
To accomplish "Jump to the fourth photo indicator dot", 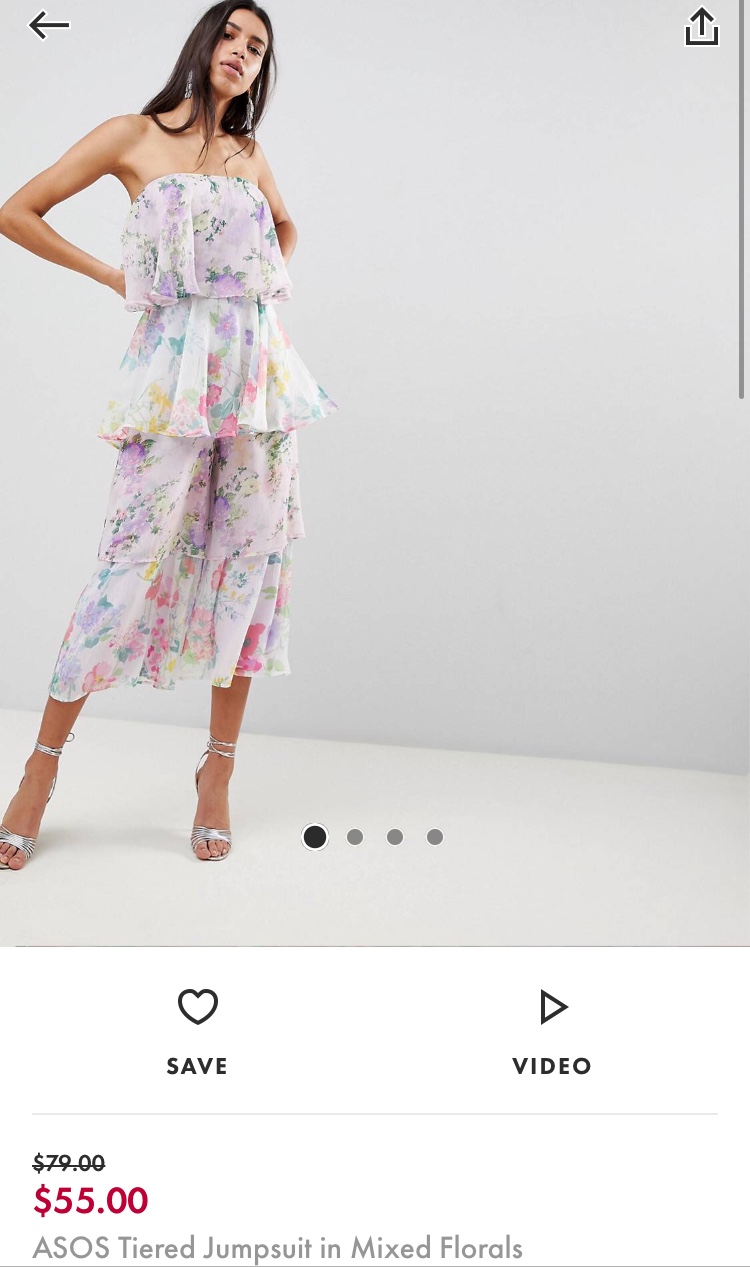I will [435, 837].
